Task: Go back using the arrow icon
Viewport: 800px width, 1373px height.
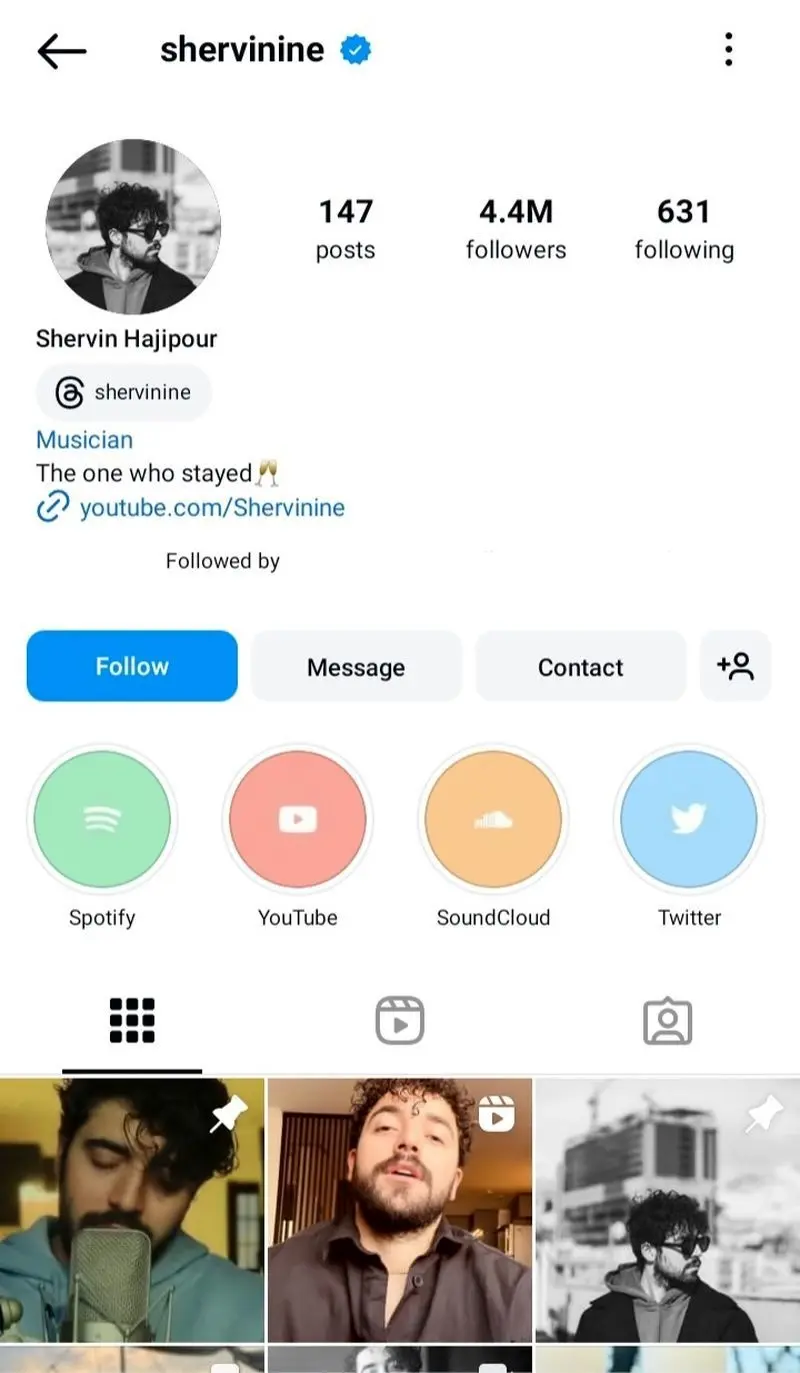Action: pyautogui.click(x=62, y=50)
